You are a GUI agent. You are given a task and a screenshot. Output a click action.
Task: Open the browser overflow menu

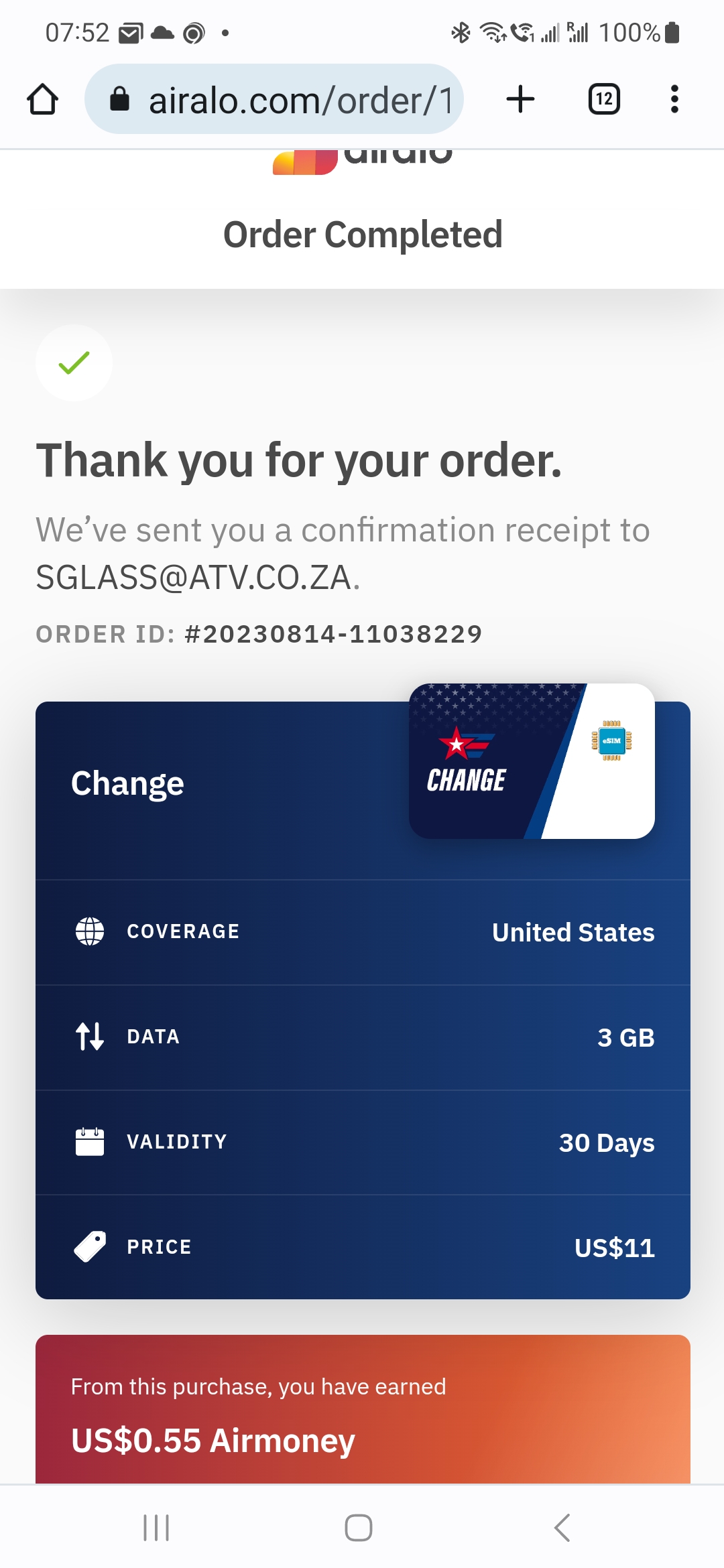(x=674, y=99)
